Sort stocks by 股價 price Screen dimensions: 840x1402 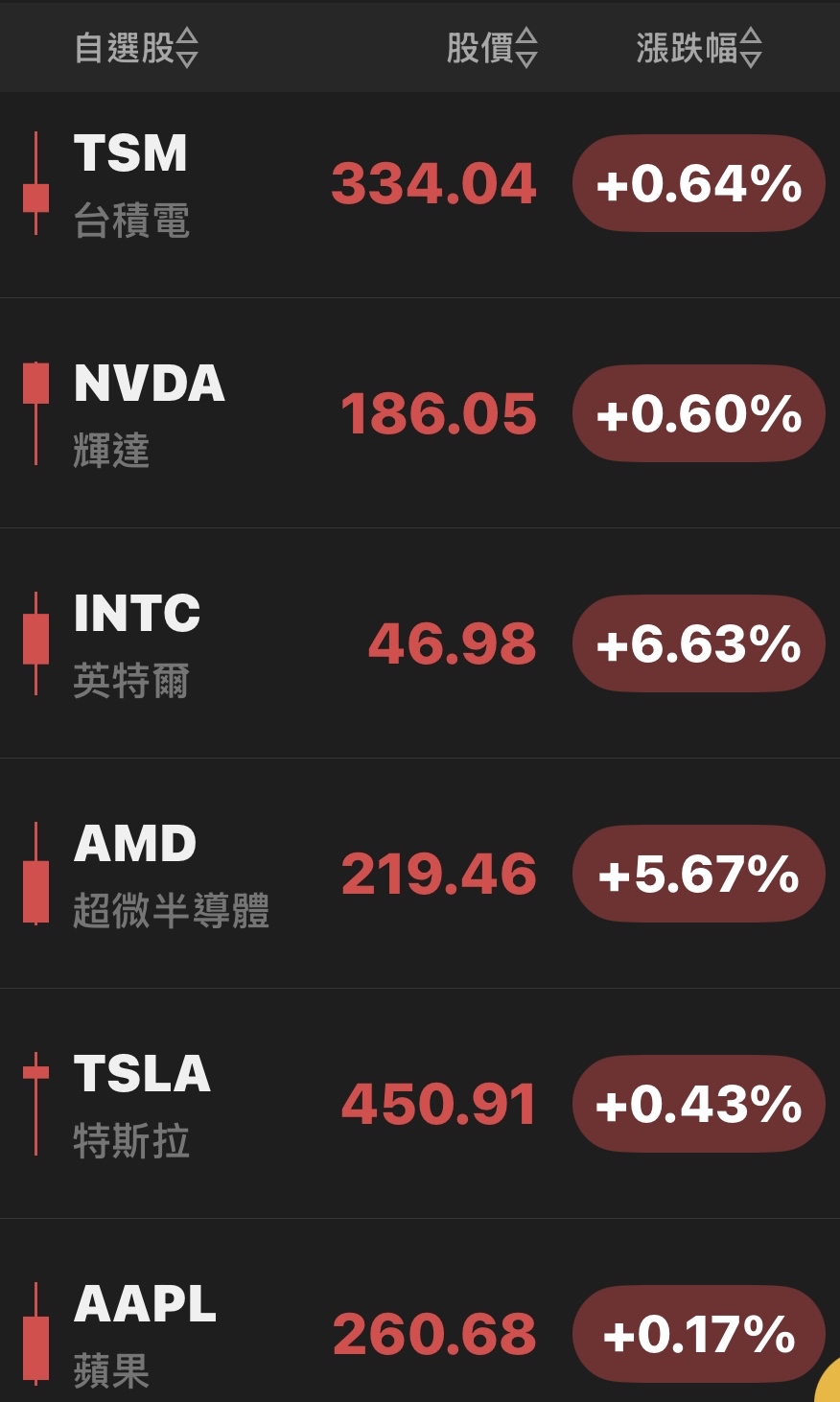click(x=491, y=47)
